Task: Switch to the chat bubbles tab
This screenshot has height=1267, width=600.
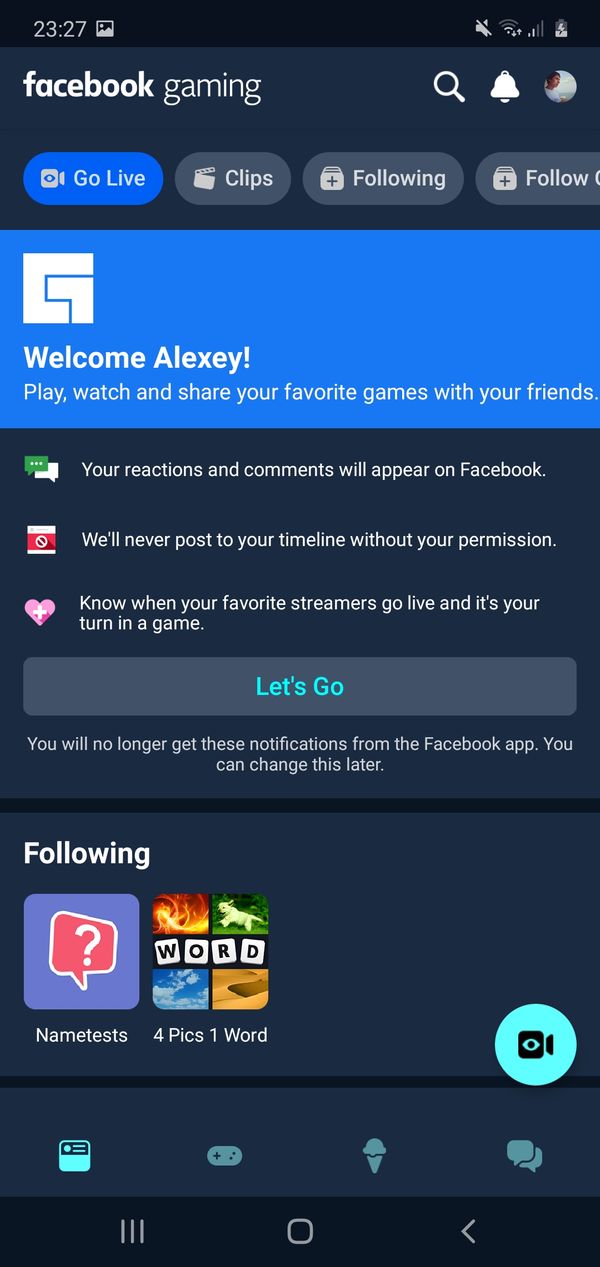Action: pyautogui.click(x=524, y=1156)
